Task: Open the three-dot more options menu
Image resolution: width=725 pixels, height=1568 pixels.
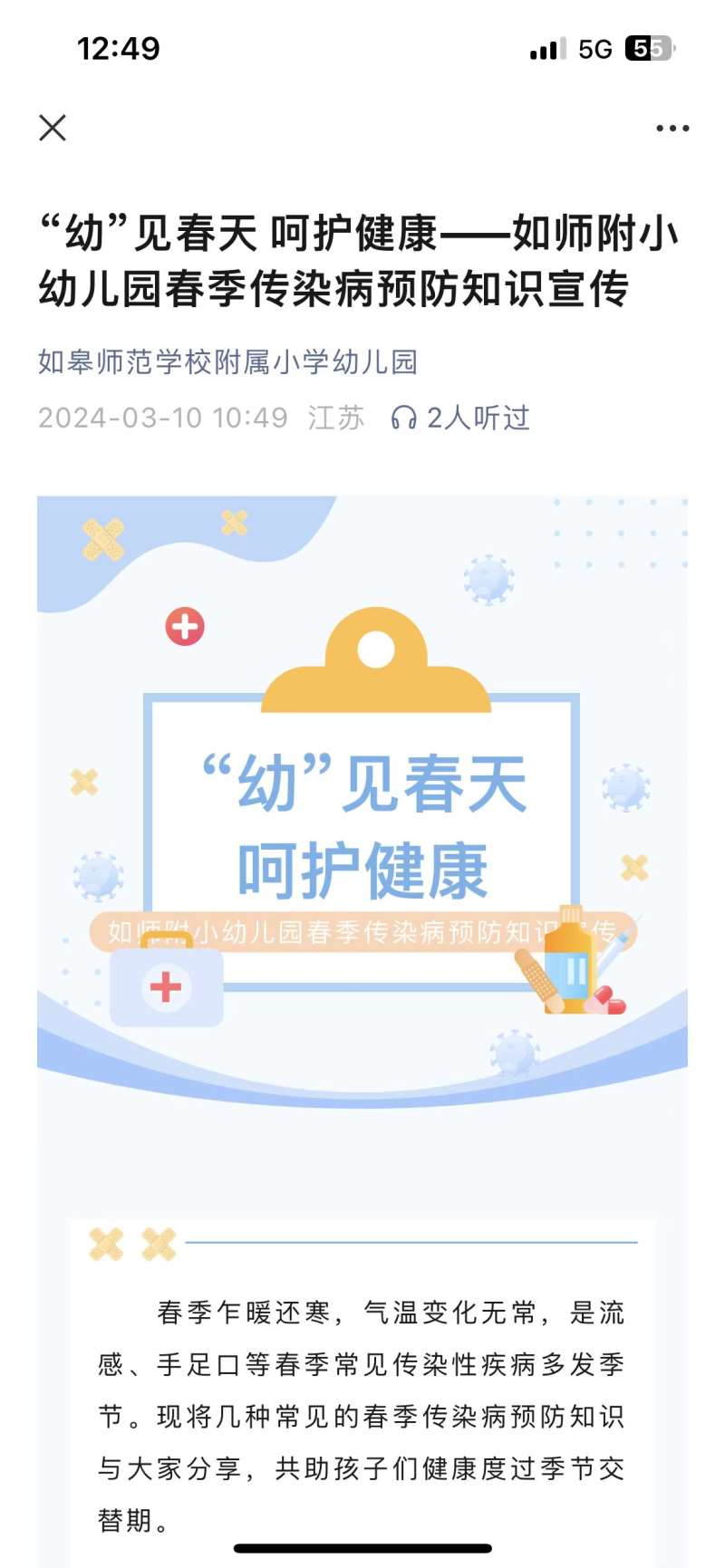Action: 672,129
